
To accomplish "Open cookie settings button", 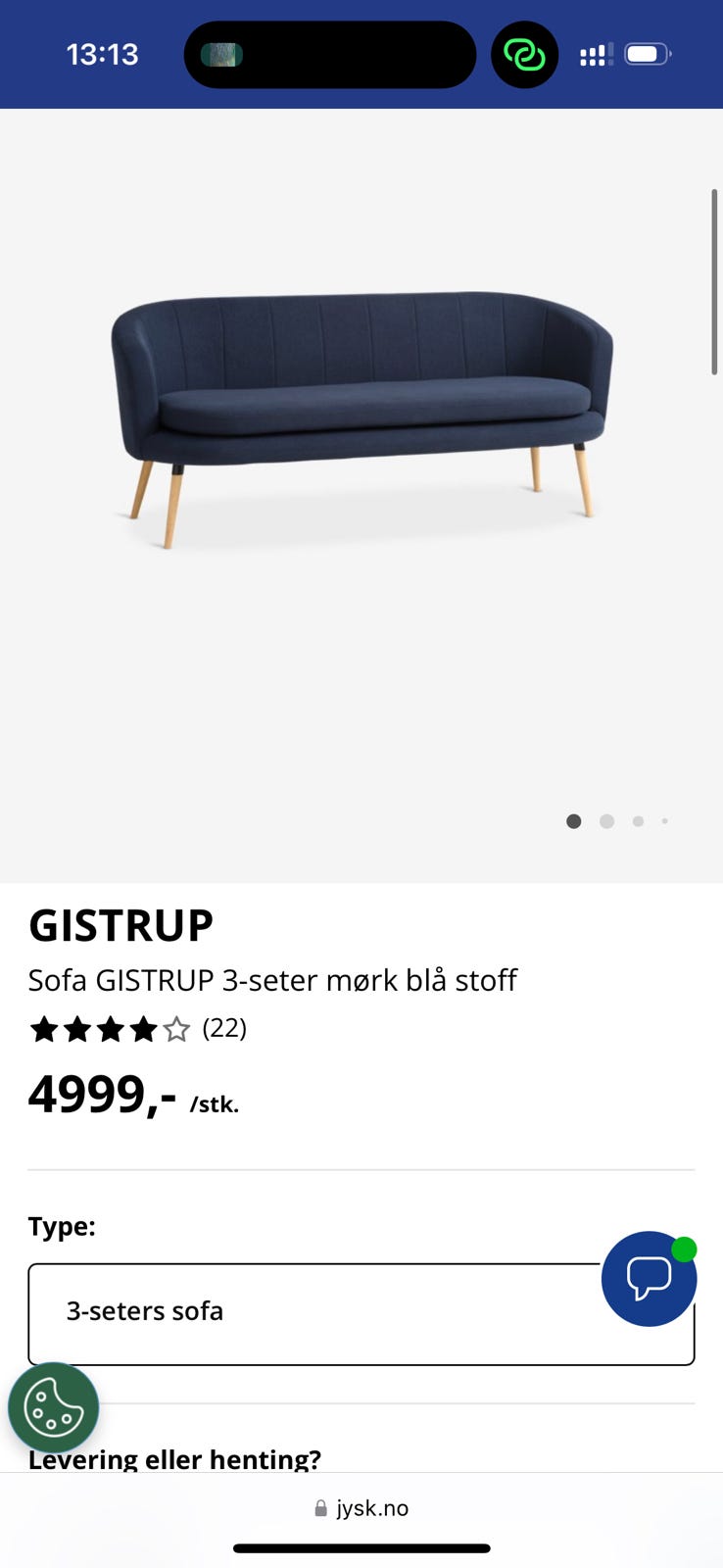I will click(x=53, y=1407).
